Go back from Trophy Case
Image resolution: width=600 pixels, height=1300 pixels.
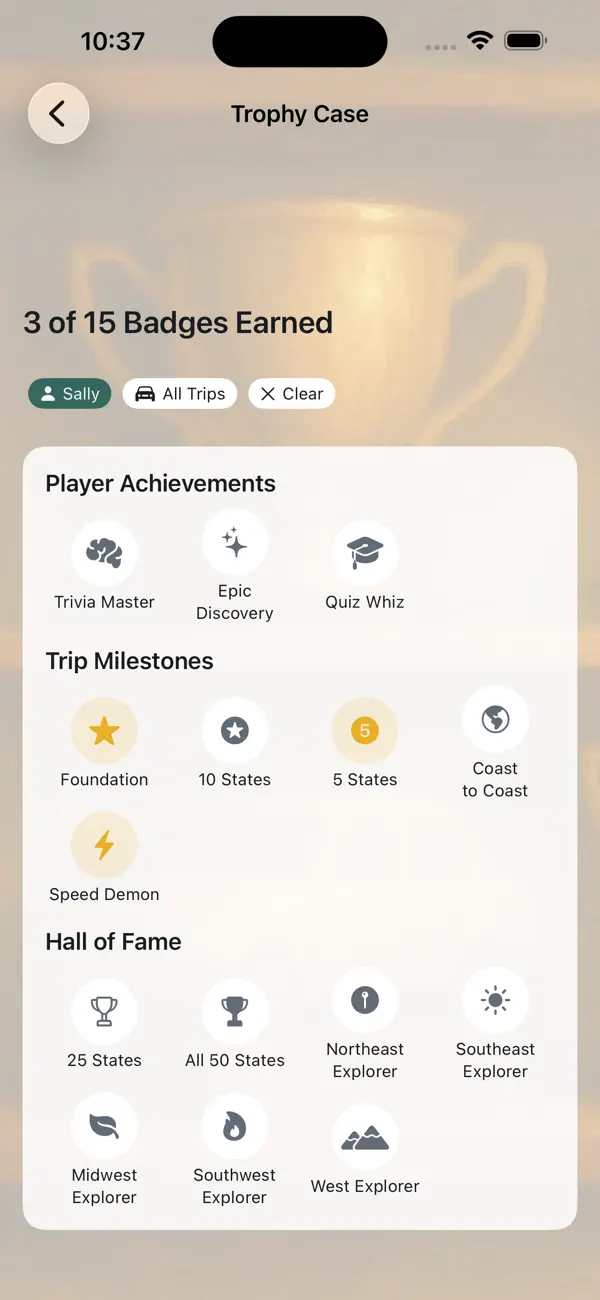tap(58, 113)
